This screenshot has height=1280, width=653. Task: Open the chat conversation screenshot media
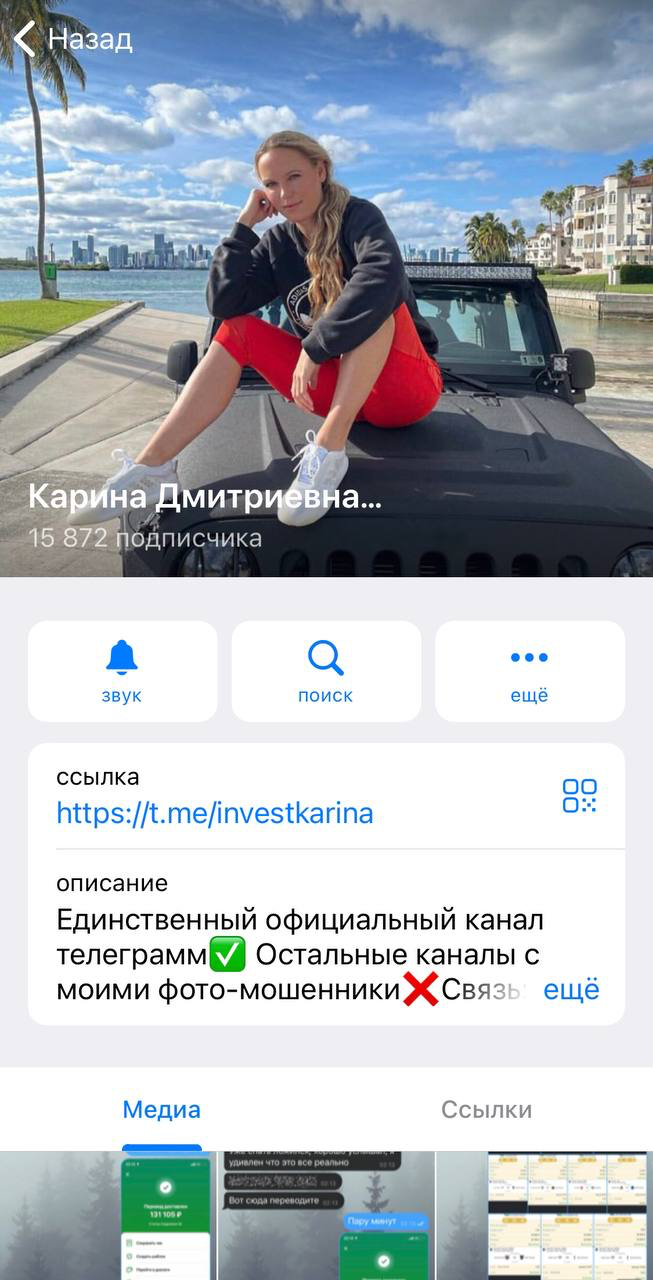click(x=326, y=1216)
